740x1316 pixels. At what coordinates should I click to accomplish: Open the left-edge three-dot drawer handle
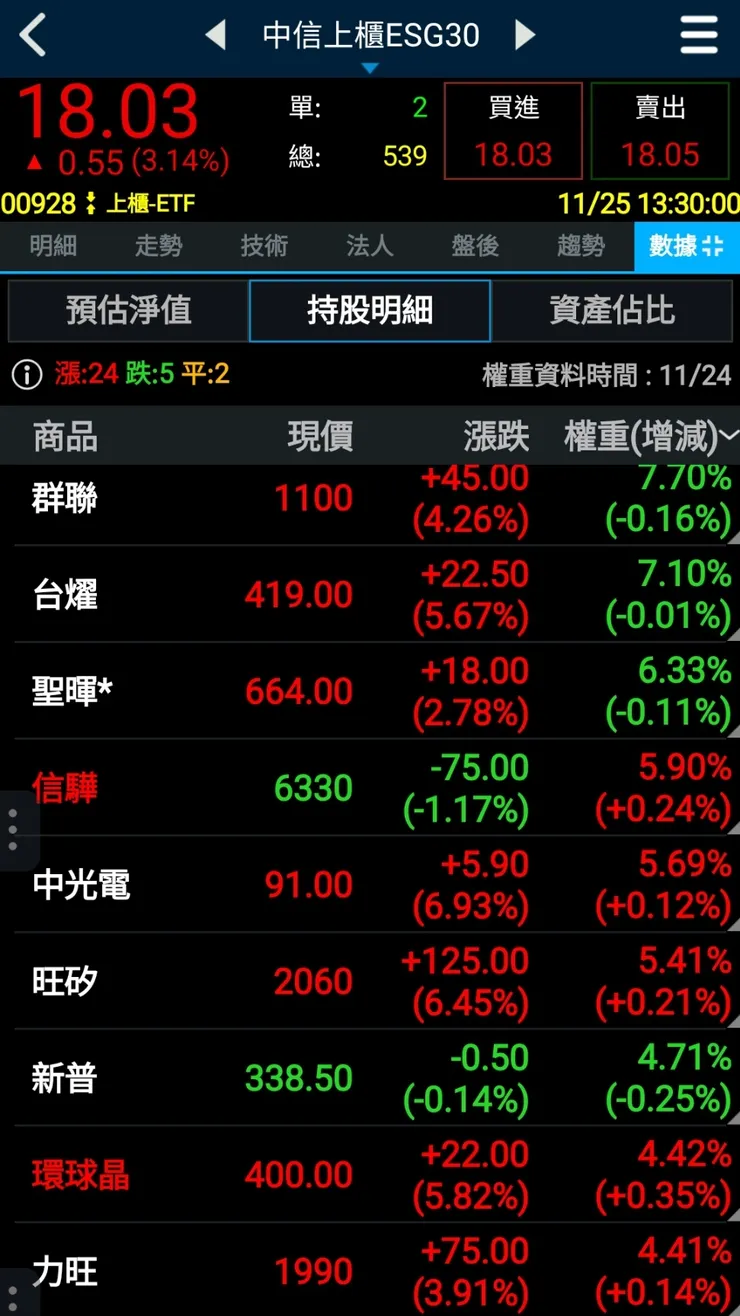point(13,828)
